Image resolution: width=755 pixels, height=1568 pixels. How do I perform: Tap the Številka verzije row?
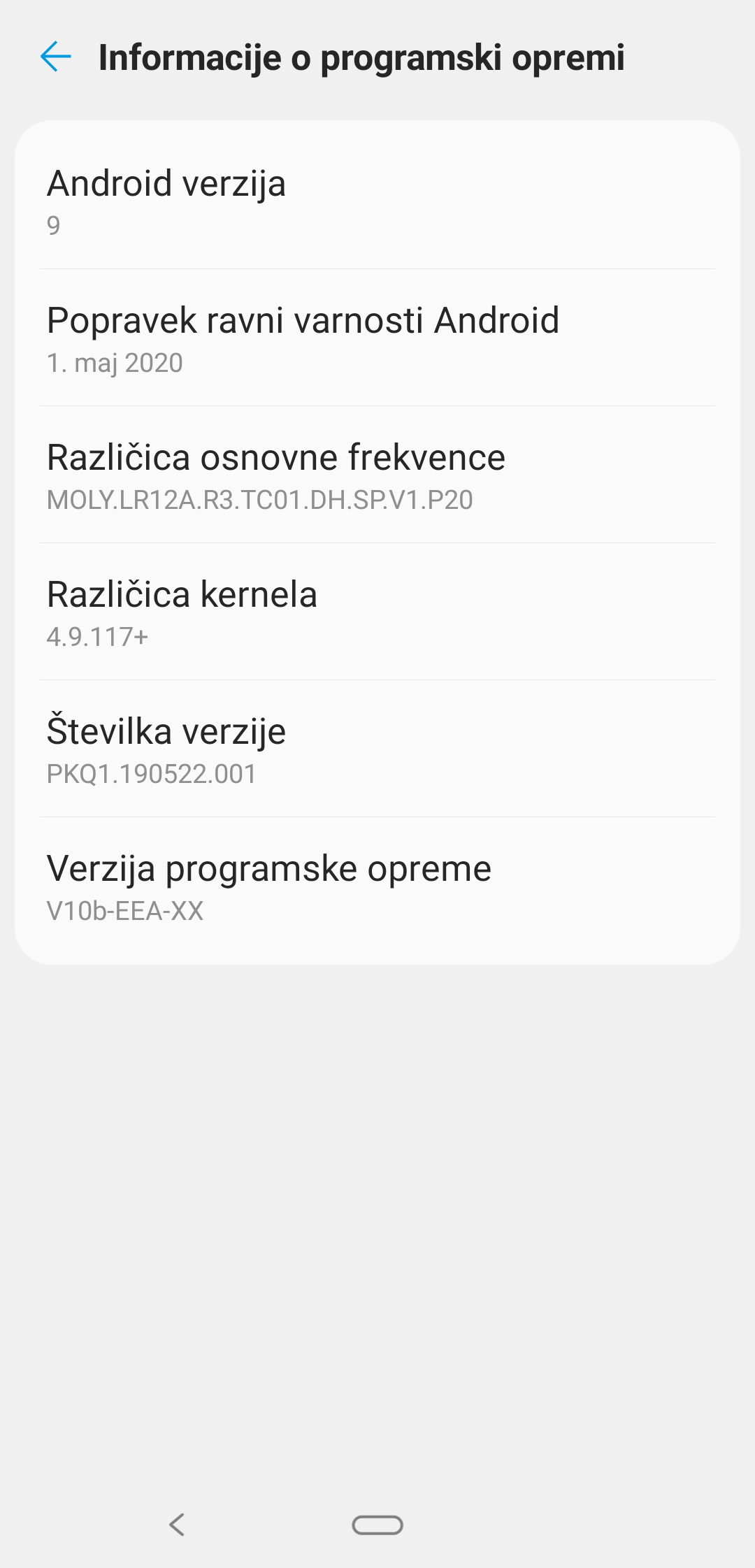377,749
